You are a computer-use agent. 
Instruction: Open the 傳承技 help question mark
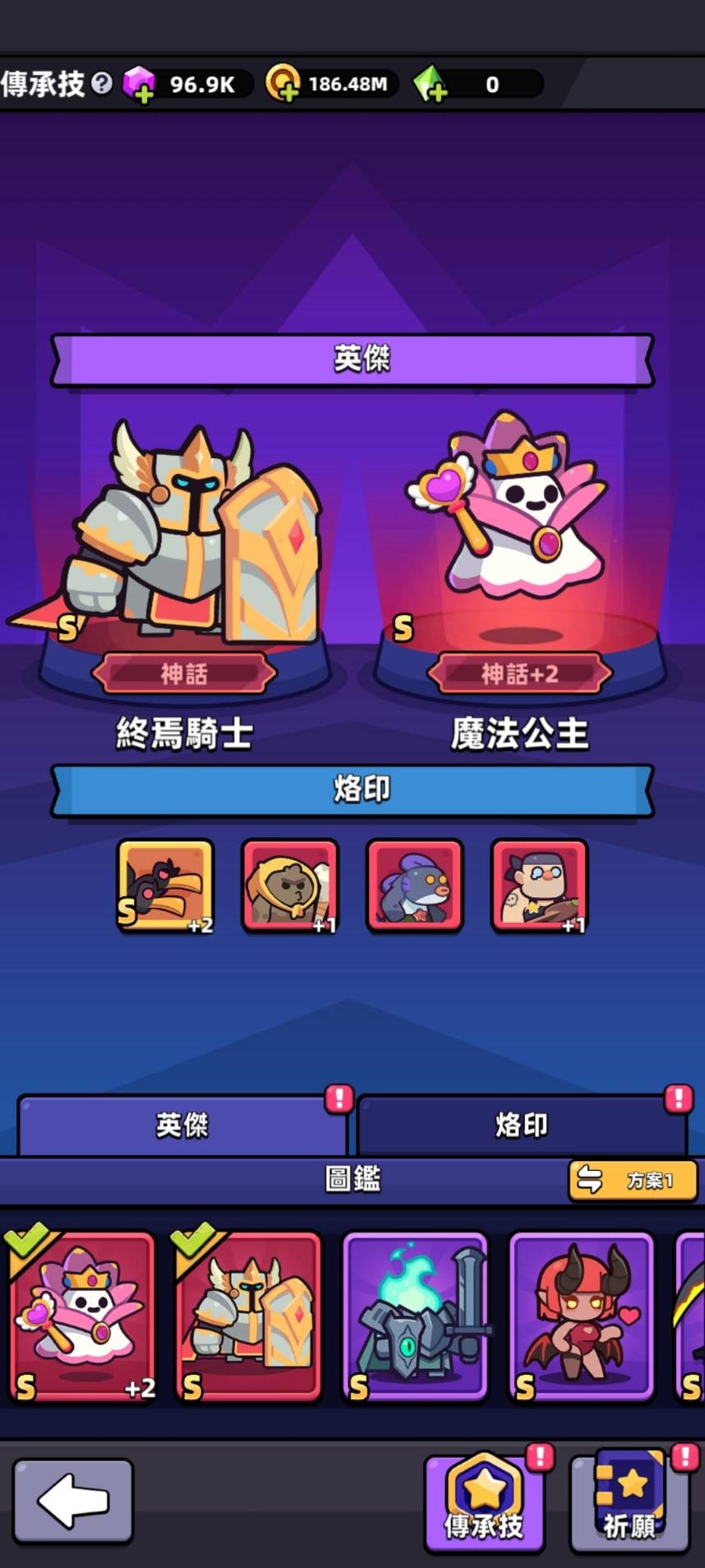102,83
